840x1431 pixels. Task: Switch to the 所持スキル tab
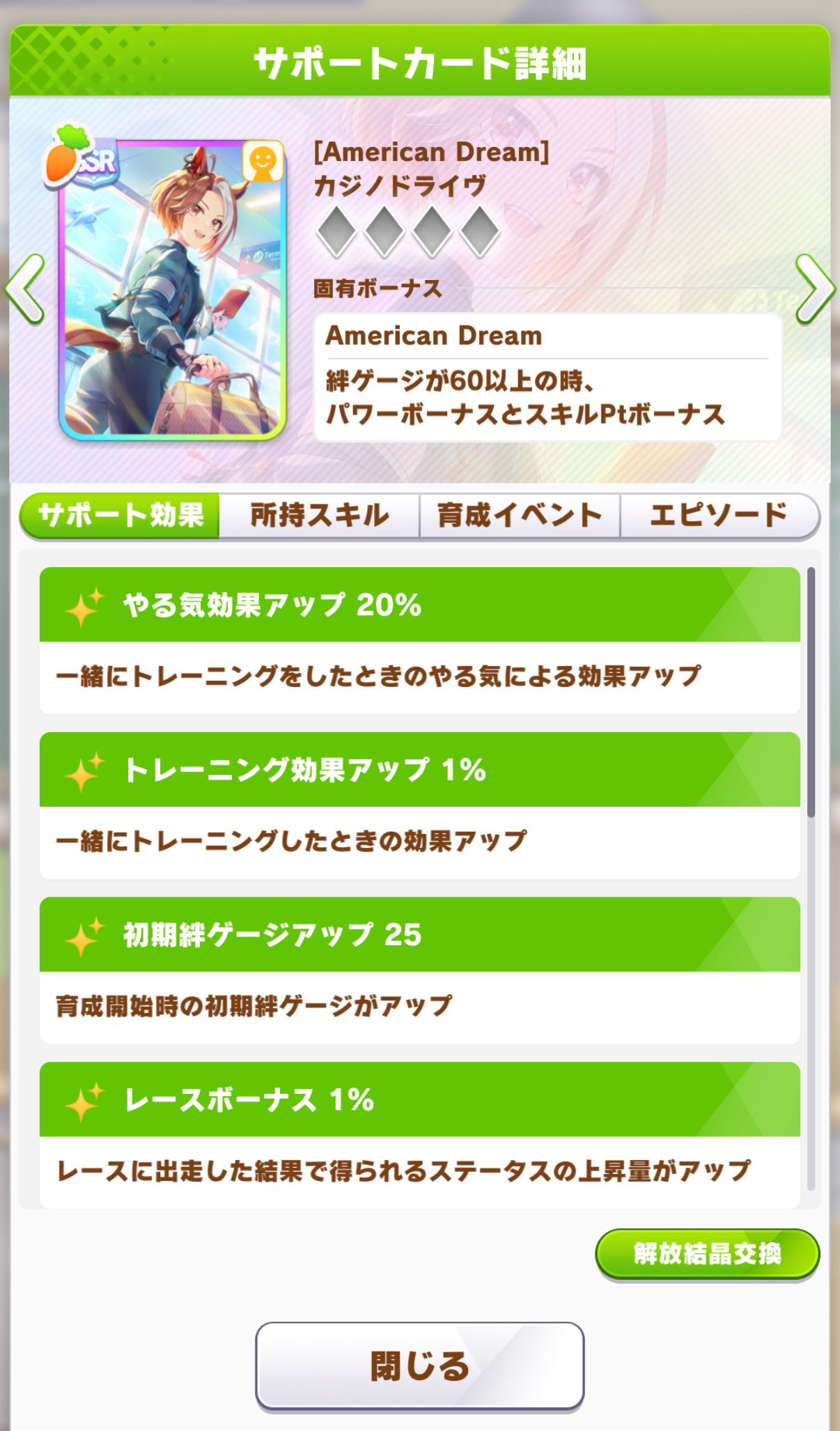319,516
